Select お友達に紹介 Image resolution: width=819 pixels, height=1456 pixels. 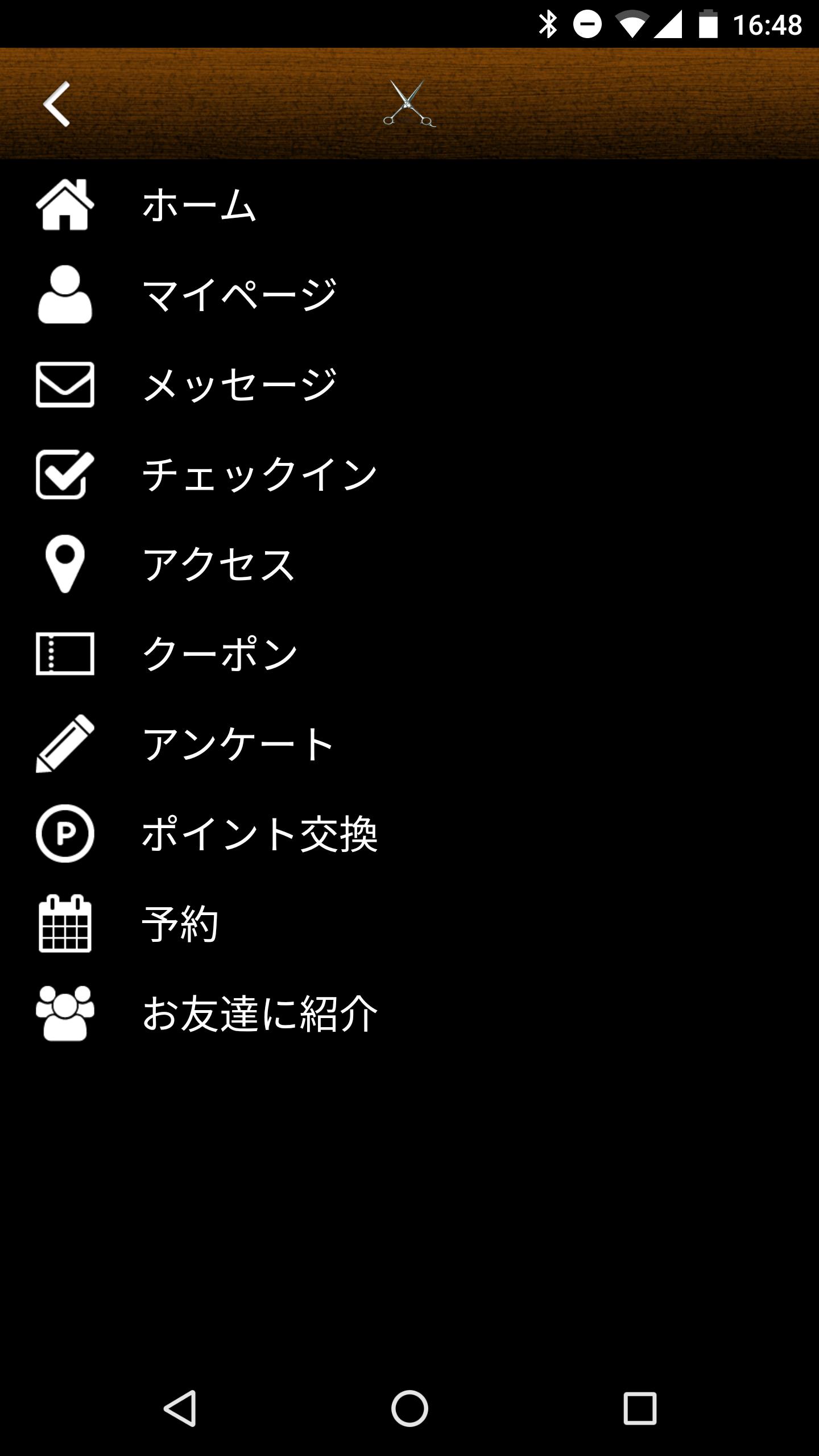pos(409,1014)
